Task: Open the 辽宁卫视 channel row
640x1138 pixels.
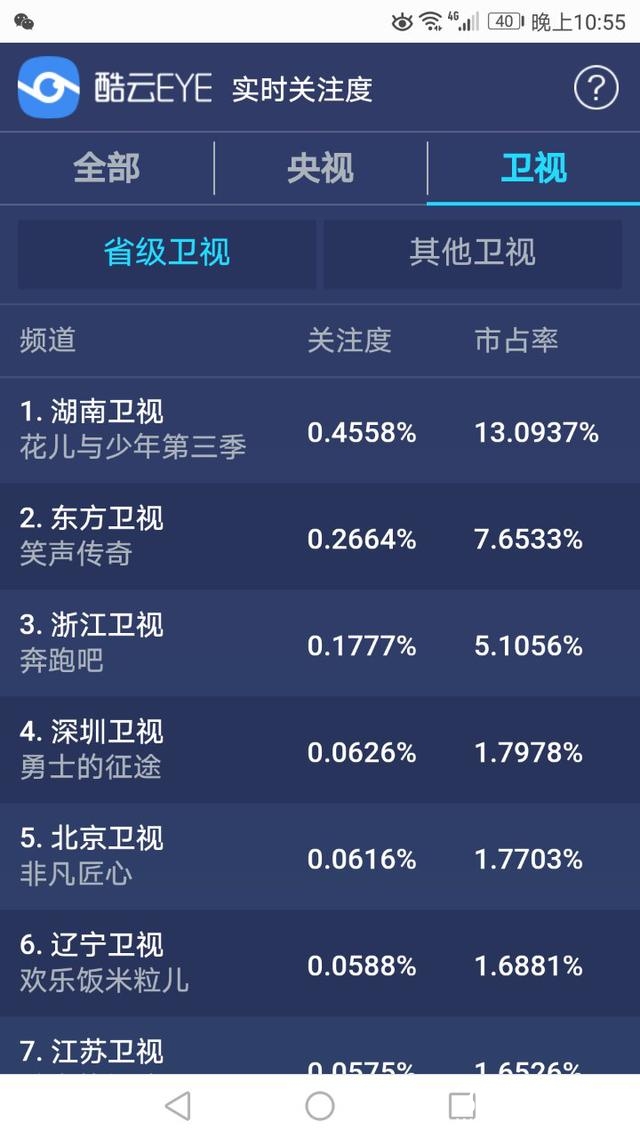Action: click(x=320, y=963)
